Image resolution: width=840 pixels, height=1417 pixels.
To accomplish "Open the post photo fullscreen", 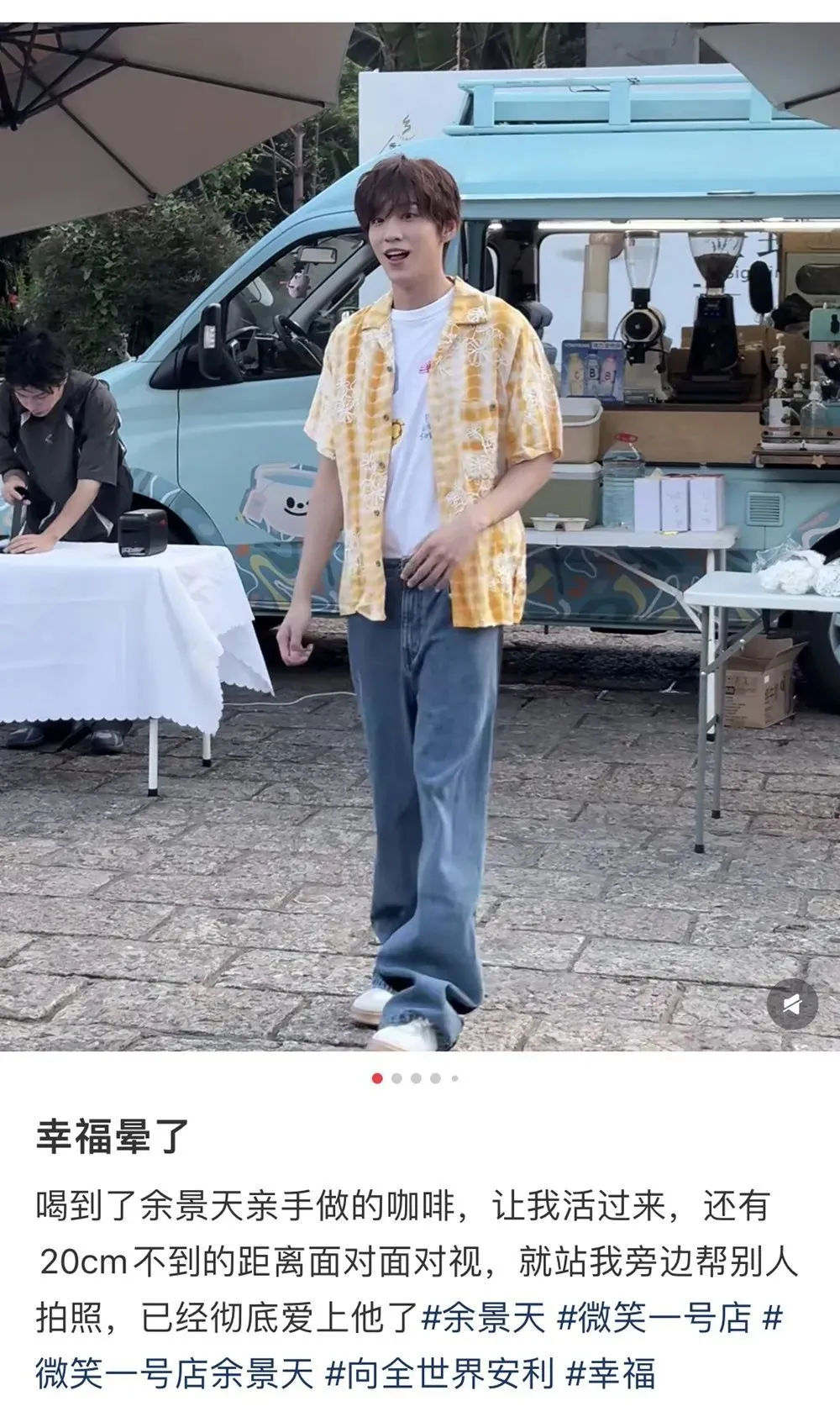I will coord(420,538).
